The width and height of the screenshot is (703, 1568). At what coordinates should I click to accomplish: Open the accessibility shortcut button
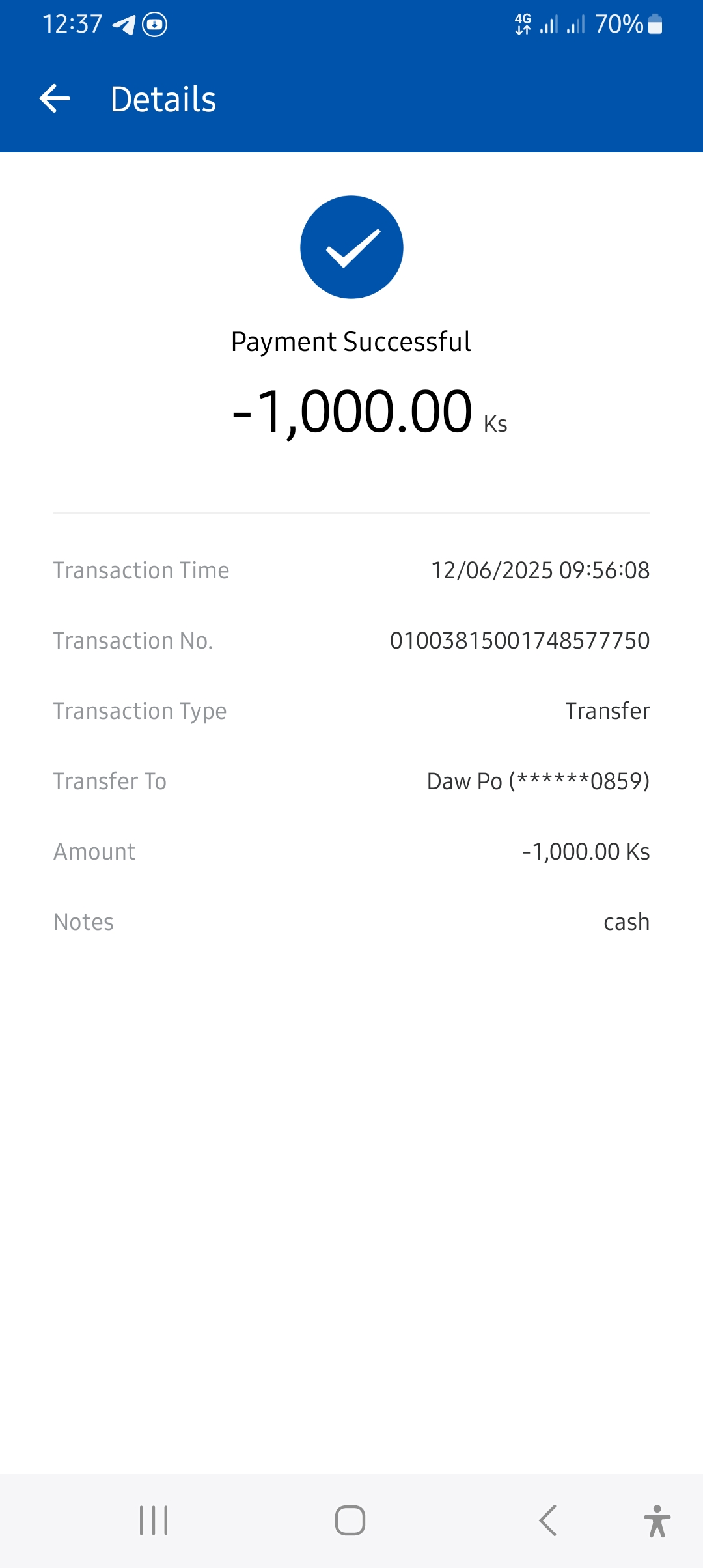tap(657, 1520)
